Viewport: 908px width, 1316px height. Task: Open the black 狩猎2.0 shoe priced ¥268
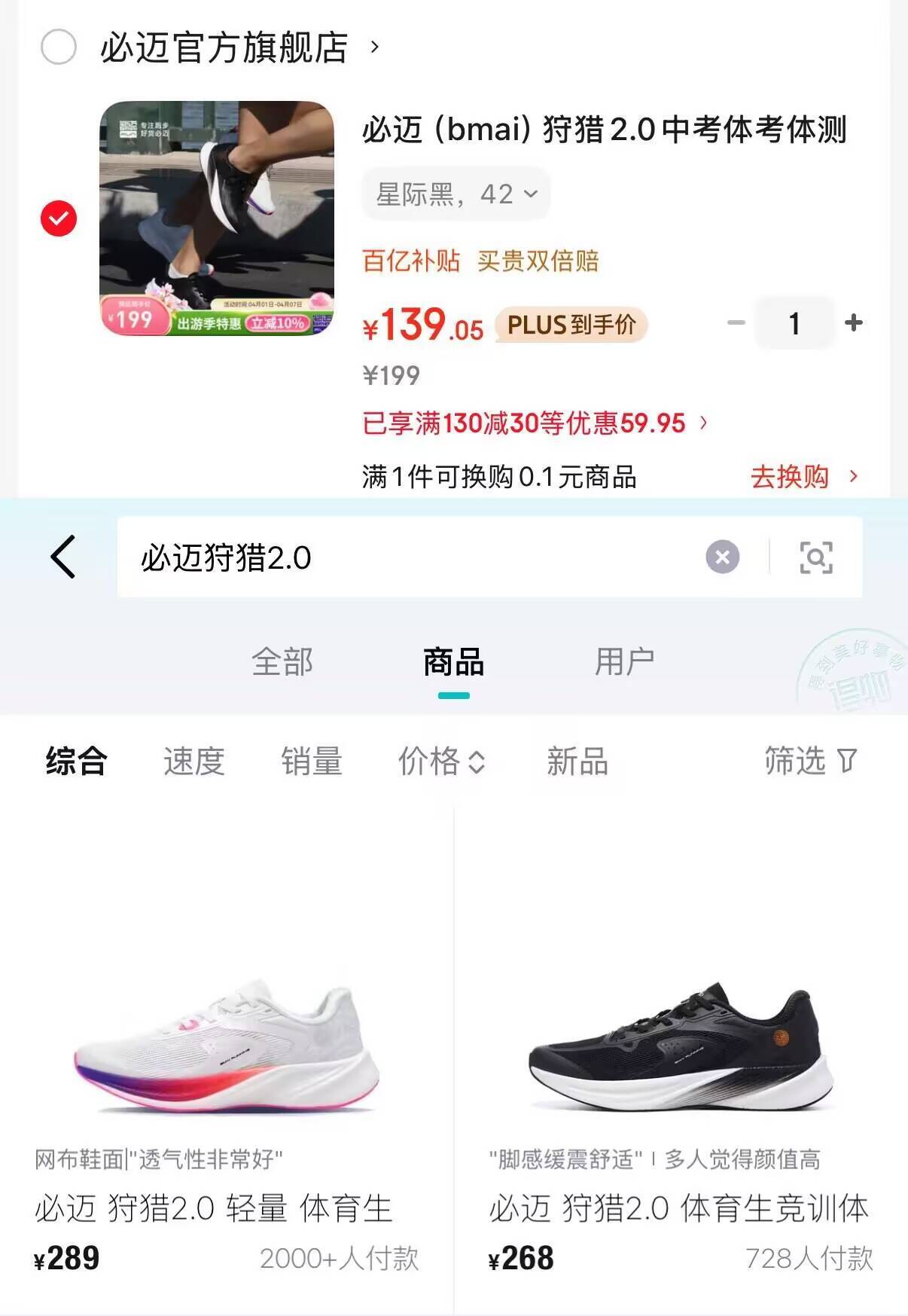(680, 1047)
